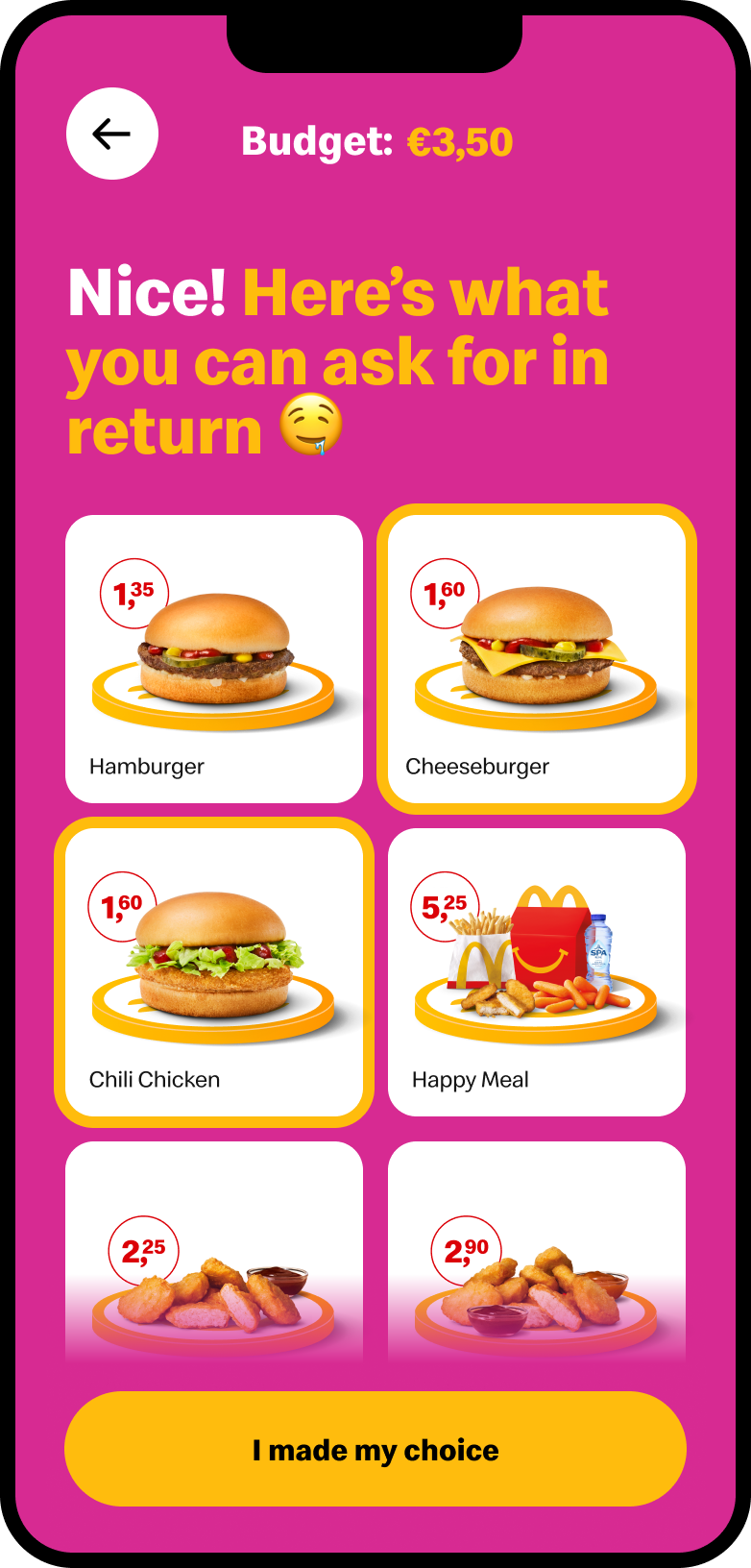
Task: Choose the Happy Meal card
Action: pyautogui.click(x=537, y=972)
